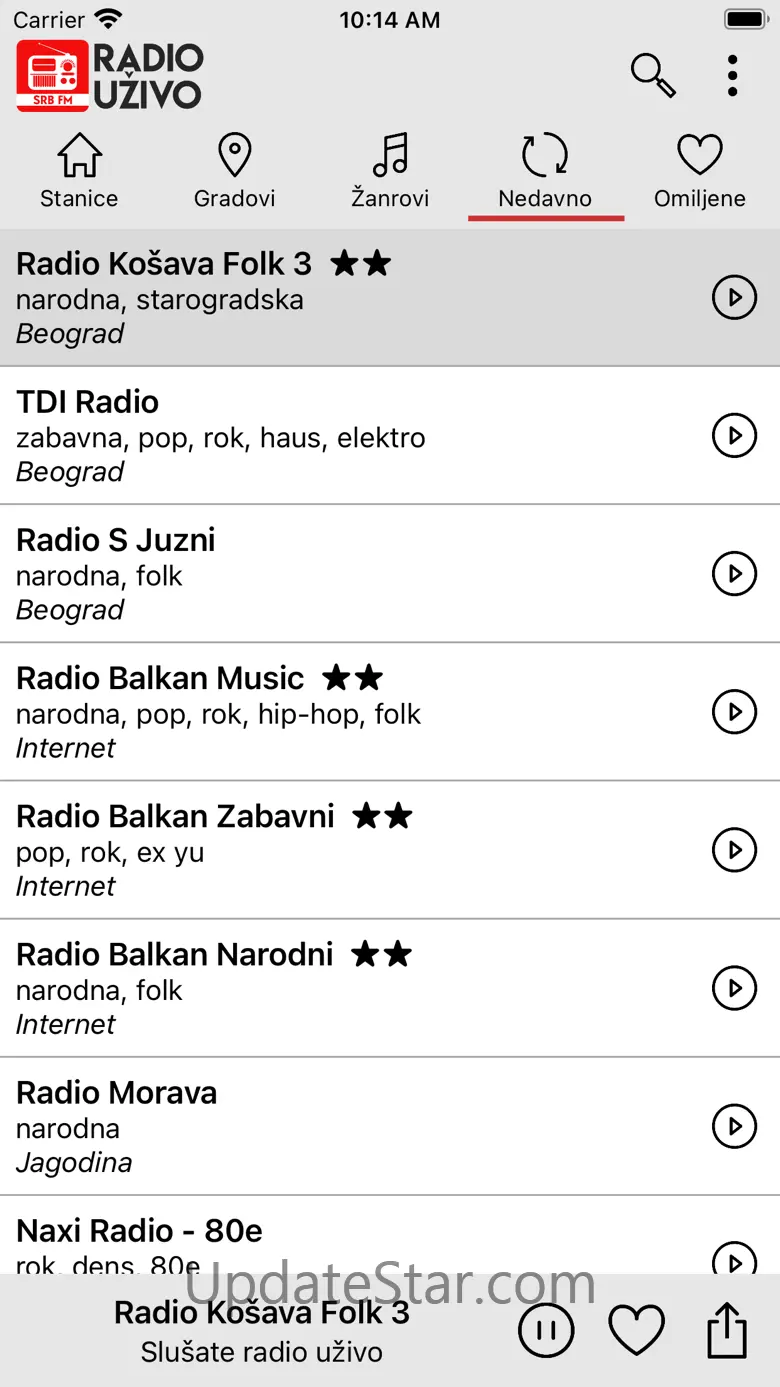Add the playing station to favorites
The height and width of the screenshot is (1387, 780).
[637, 1330]
